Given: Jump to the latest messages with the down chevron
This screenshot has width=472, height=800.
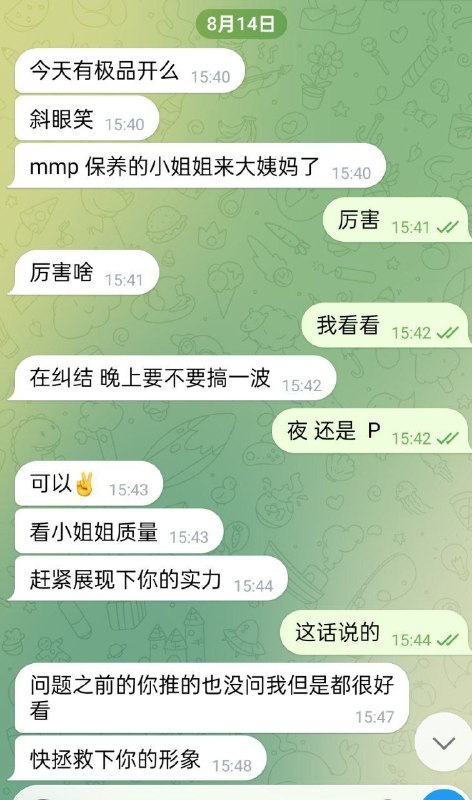Looking at the screenshot, I should click(x=443, y=742).
